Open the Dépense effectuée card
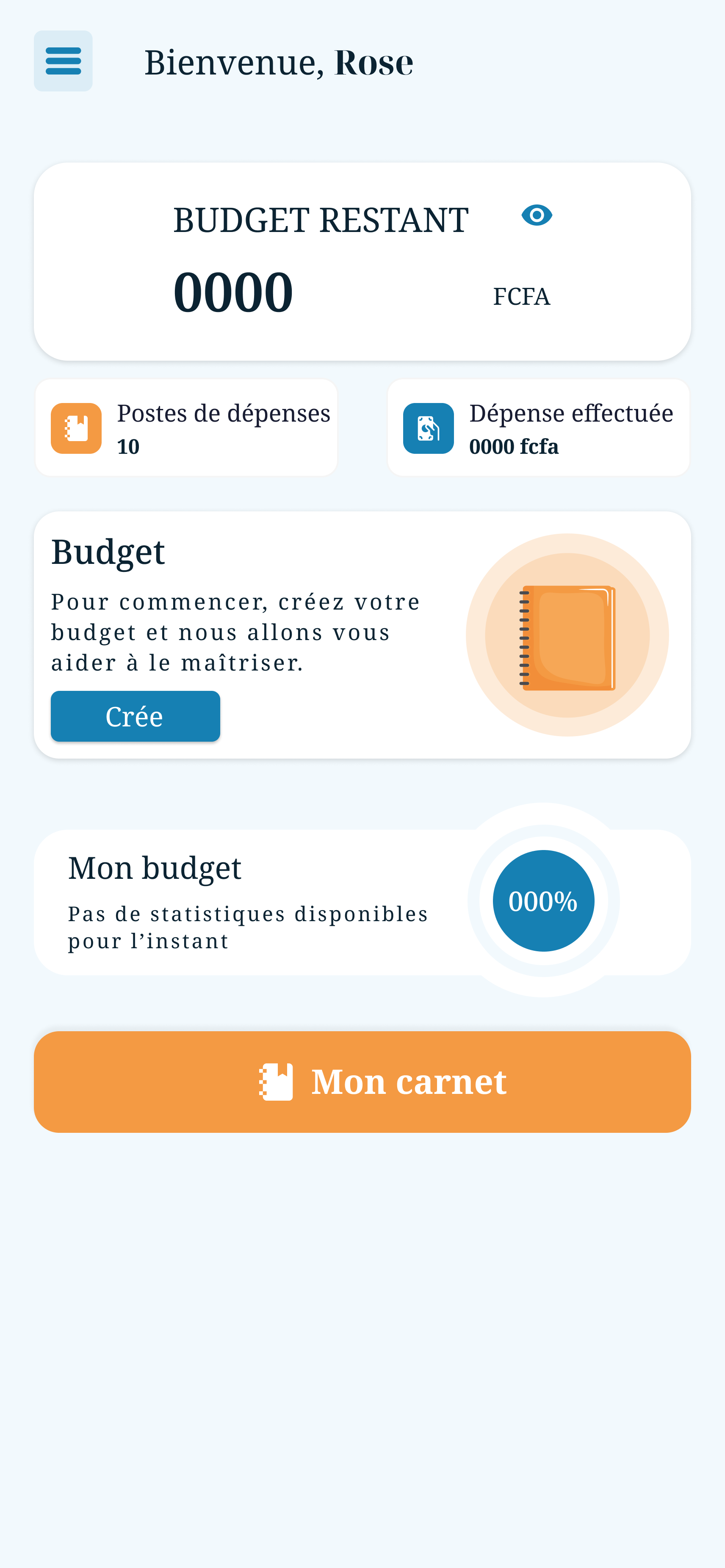The image size is (725, 1568). (538, 427)
